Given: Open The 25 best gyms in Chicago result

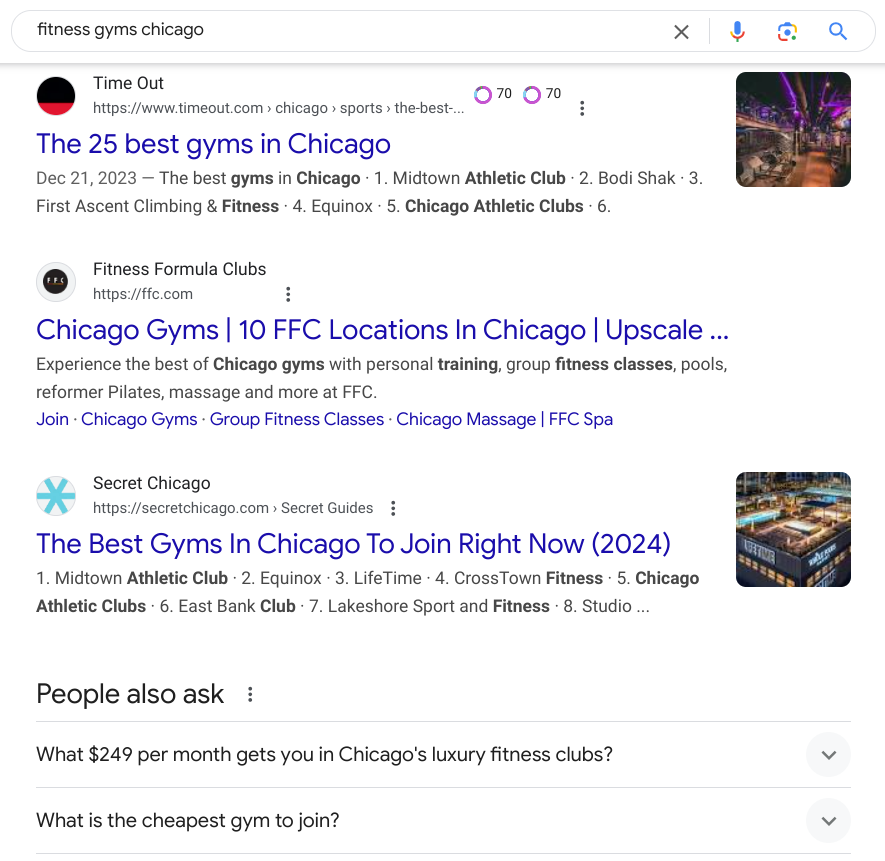Looking at the screenshot, I should 213,144.
